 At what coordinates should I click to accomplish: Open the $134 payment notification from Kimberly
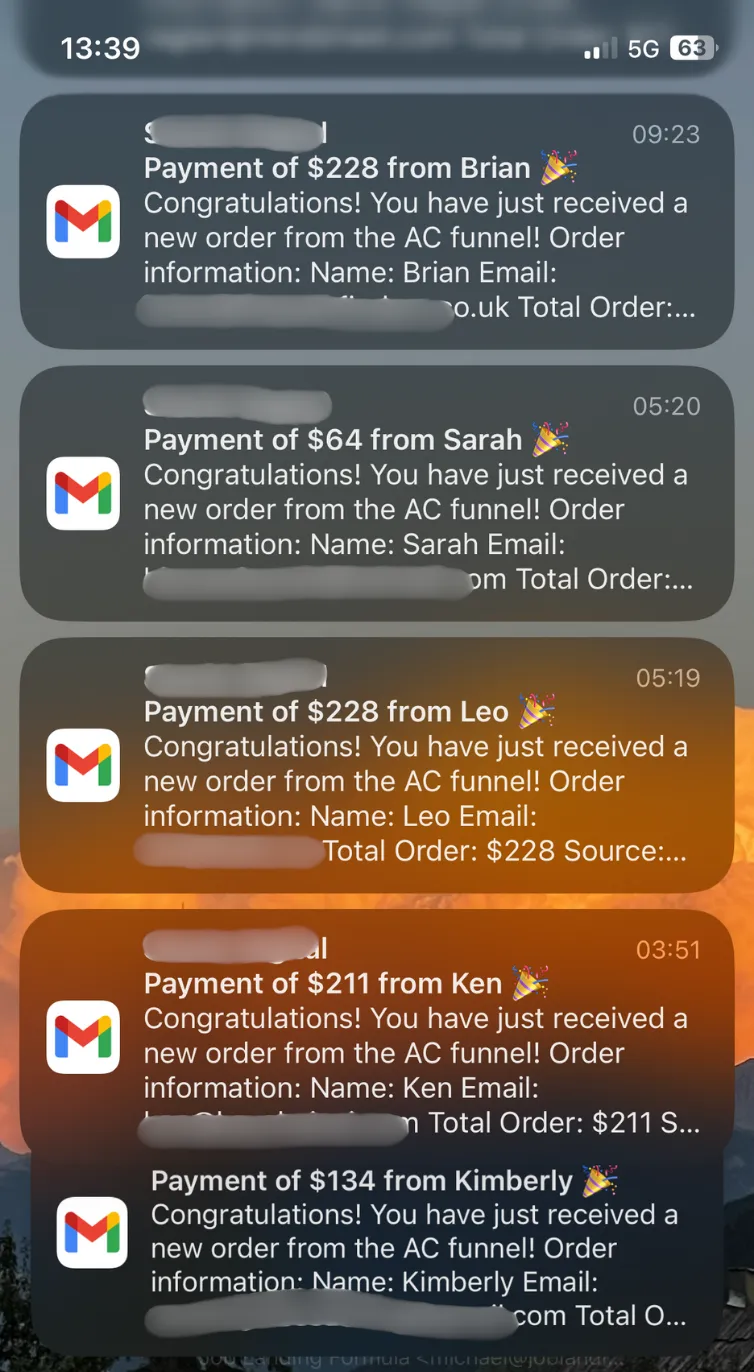click(377, 1250)
